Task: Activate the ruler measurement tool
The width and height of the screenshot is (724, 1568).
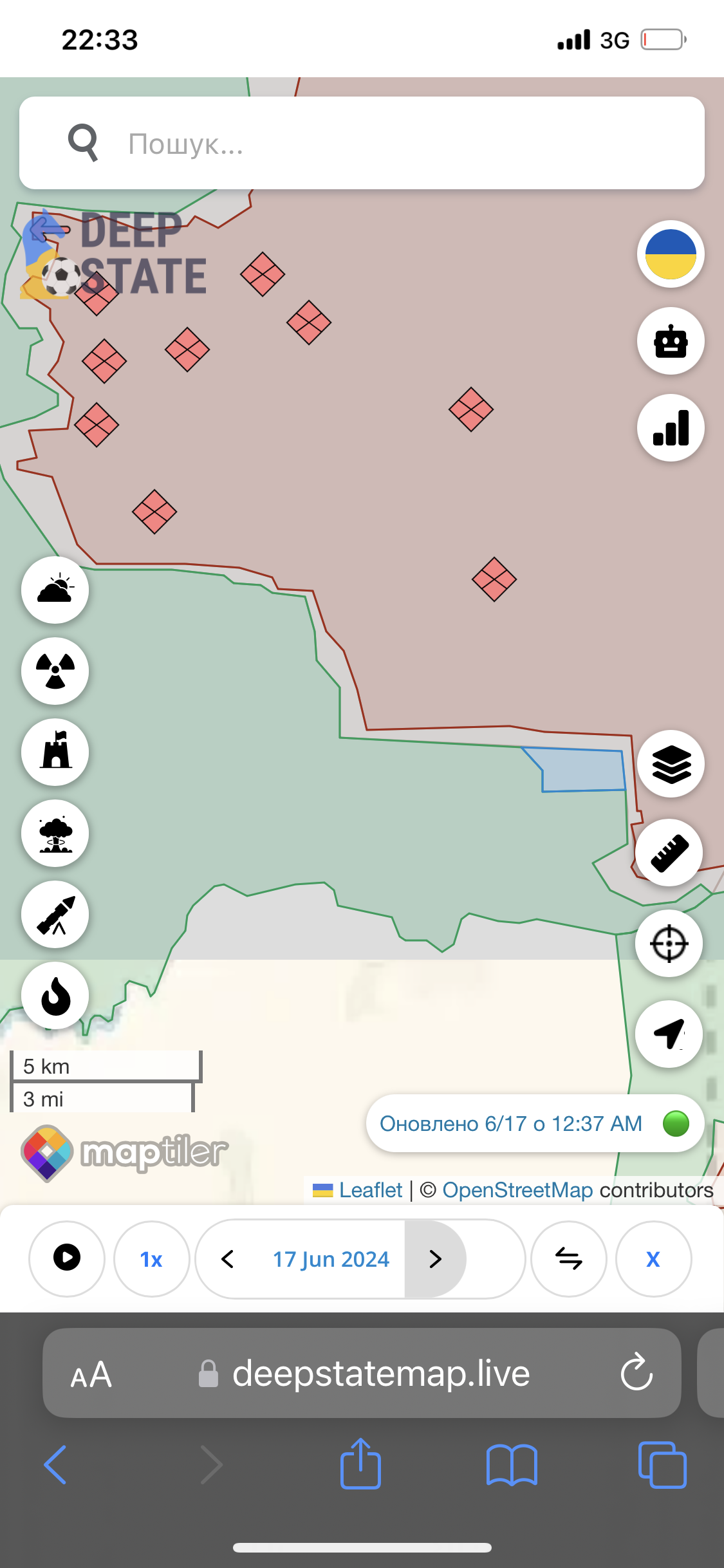Action: pyautogui.click(x=669, y=854)
